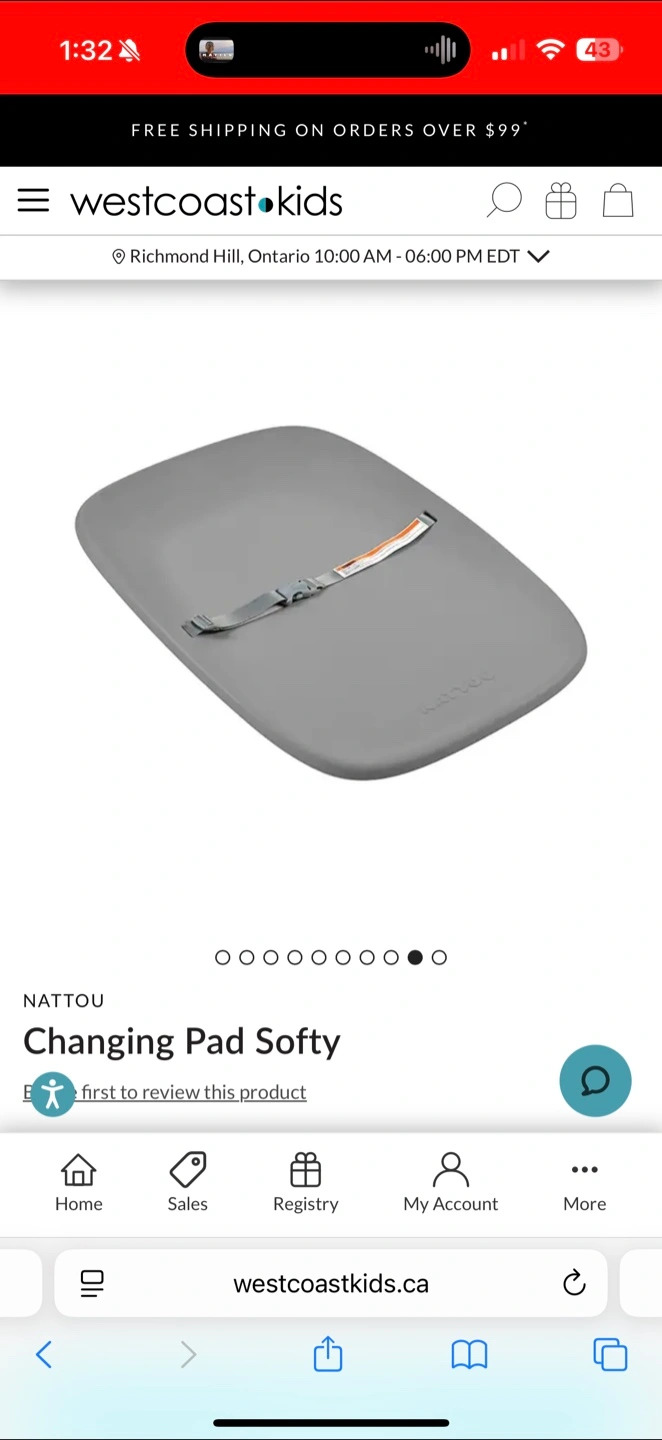Open the search magnifier icon
The width and height of the screenshot is (662, 1440).
point(504,200)
